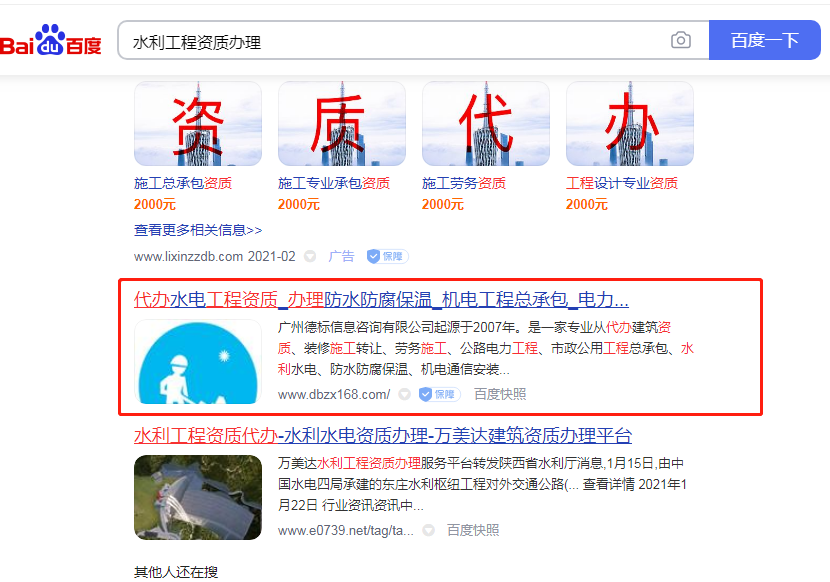Tap the 广告 label under lixinzzdb
The image size is (830, 582).
(341, 256)
